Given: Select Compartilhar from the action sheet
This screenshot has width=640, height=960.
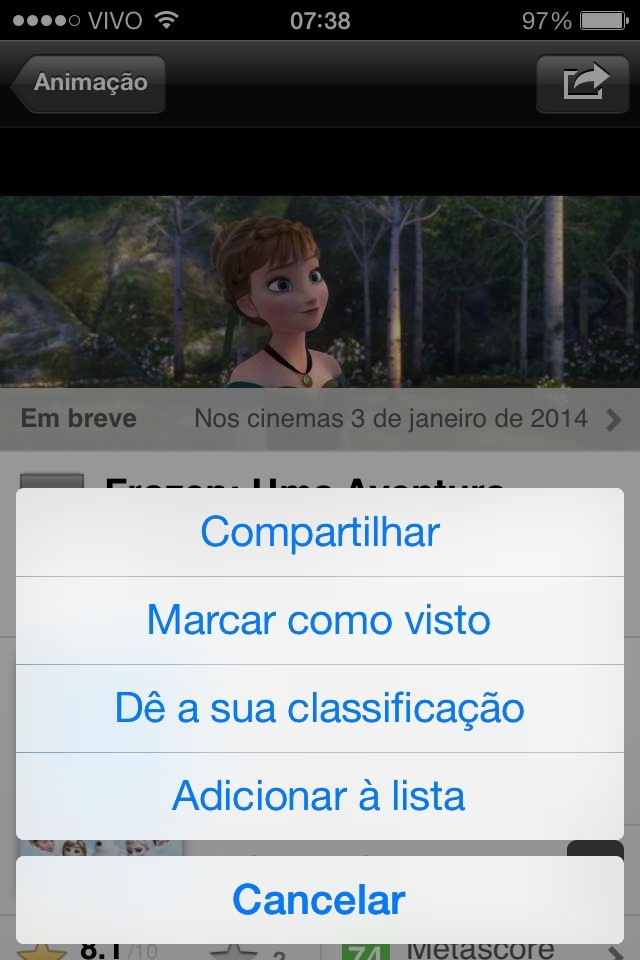Looking at the screenshot, I should 320,532.
